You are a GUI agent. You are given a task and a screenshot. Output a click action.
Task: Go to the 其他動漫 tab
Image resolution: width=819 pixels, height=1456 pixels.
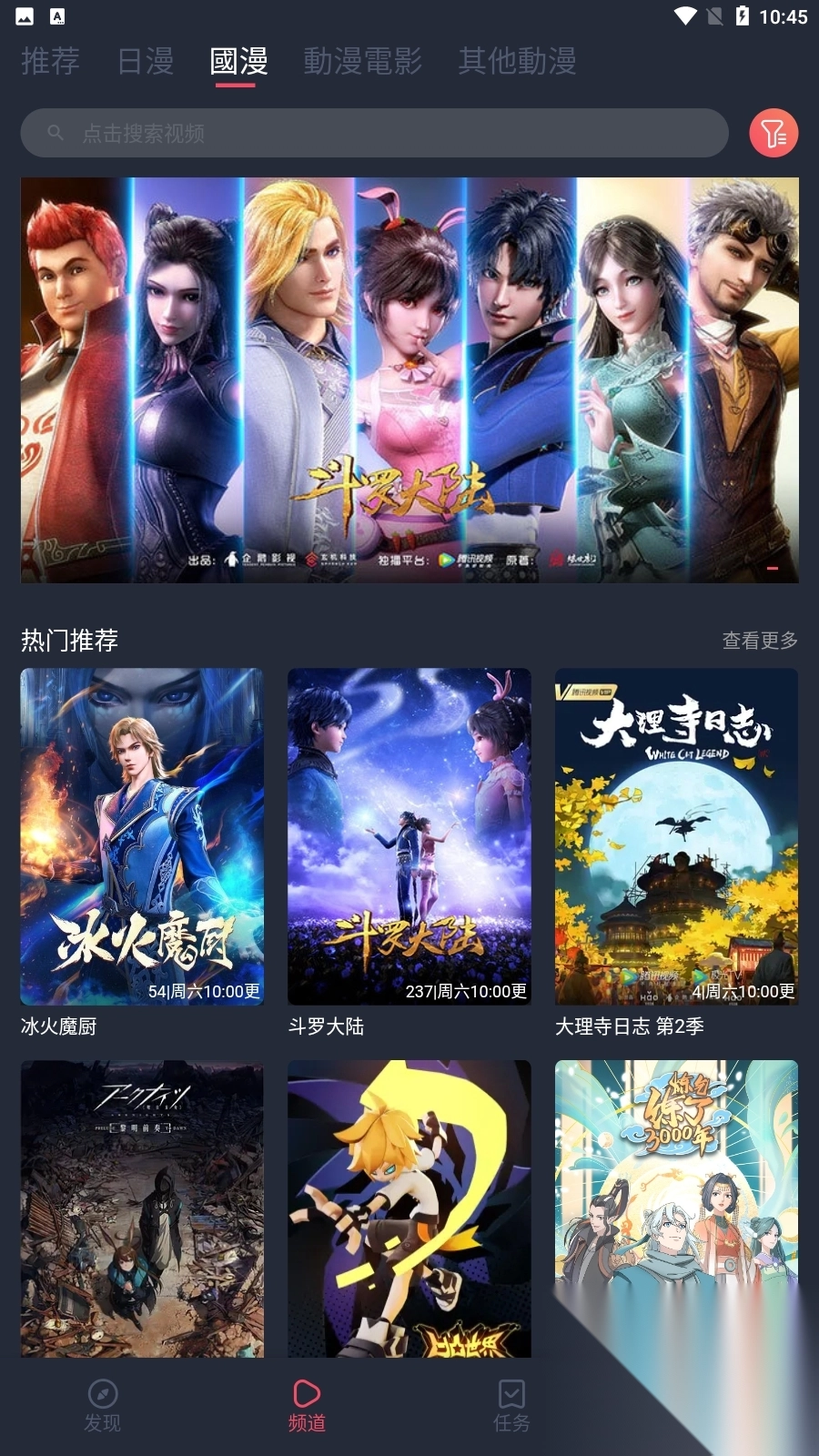[517, 61]
